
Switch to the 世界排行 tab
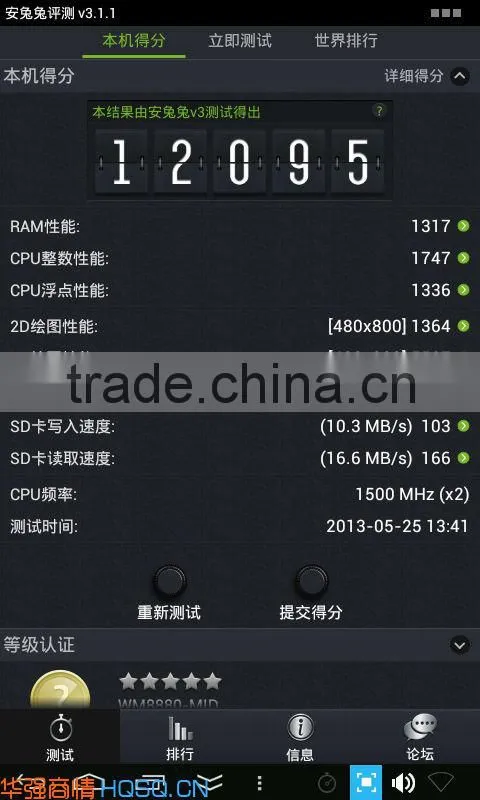[x=346, y=41]
